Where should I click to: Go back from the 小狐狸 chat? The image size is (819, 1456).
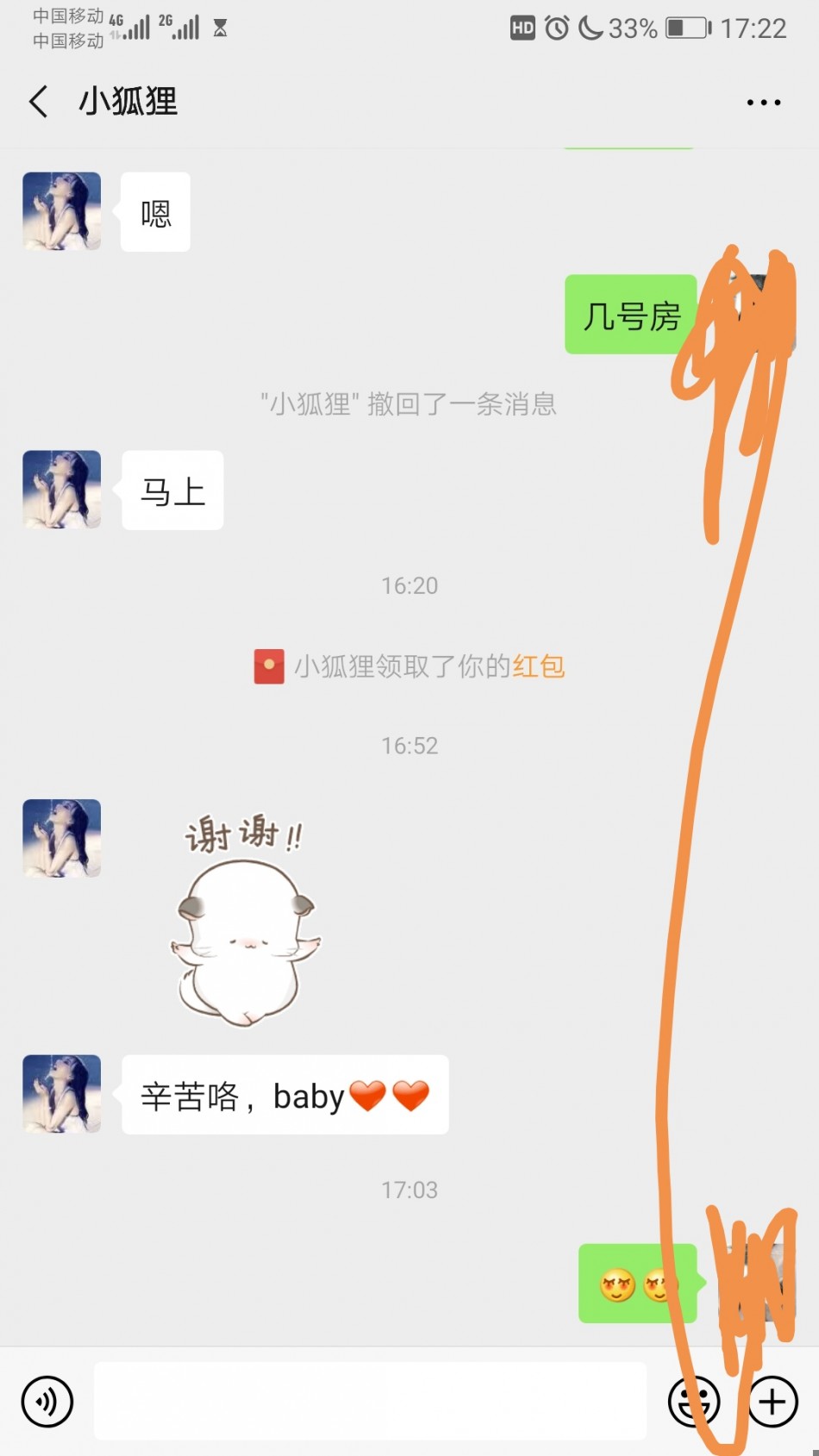(x=39, y=102)
